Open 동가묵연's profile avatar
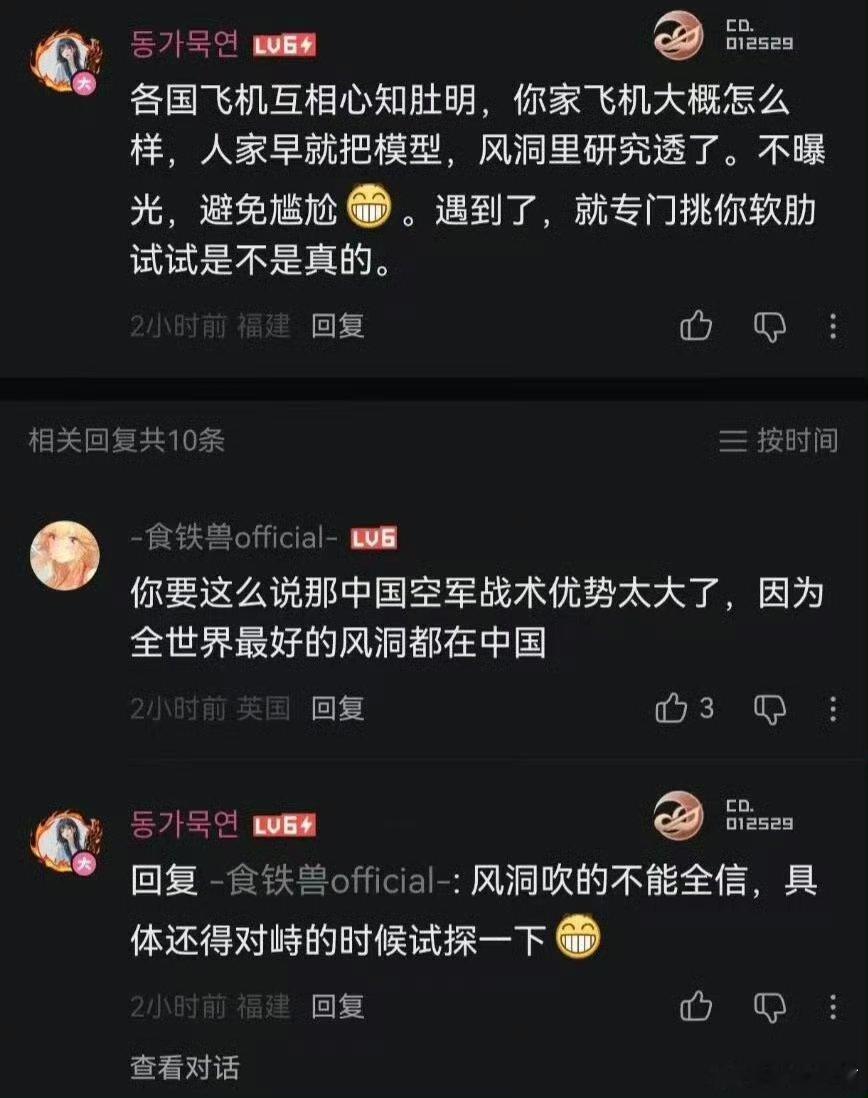Image resolution: width=868 pixels, height=1098 pixels. [62, 56]
